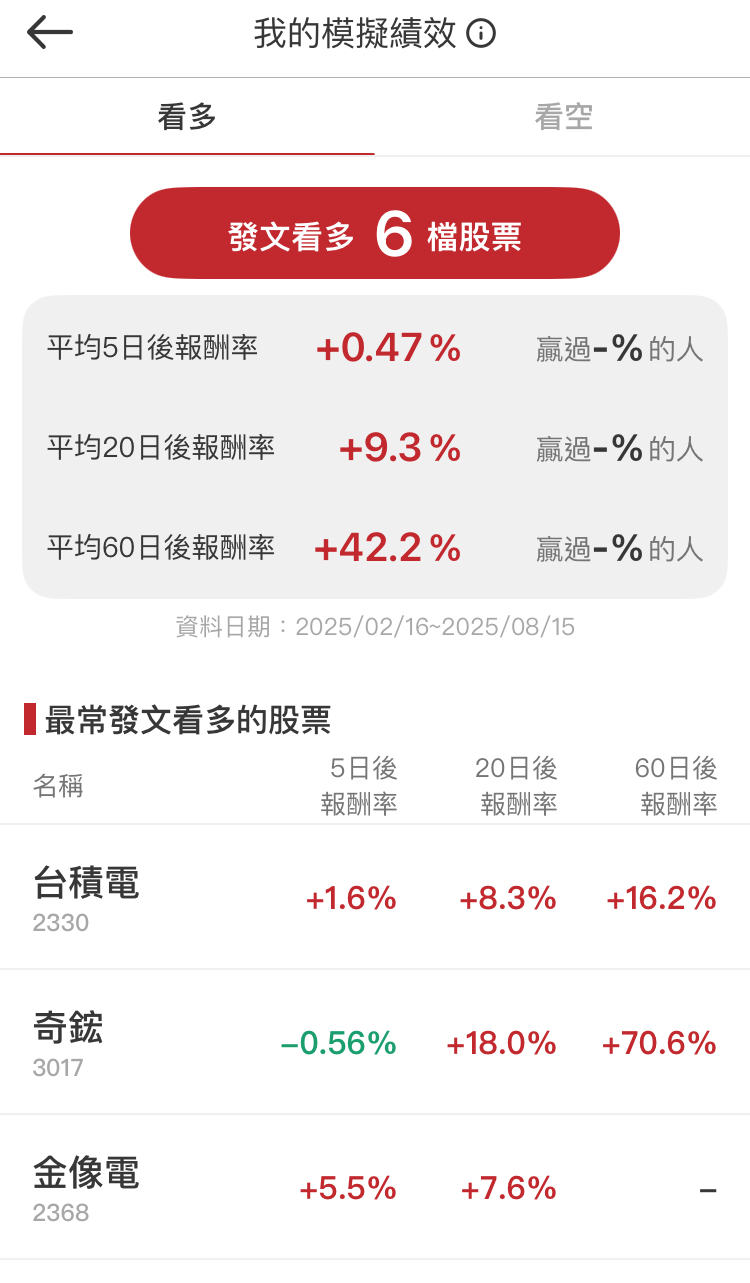Go back using the arrow icon
The width and height of the screenshot is (750, 1283).
[50, 34]
